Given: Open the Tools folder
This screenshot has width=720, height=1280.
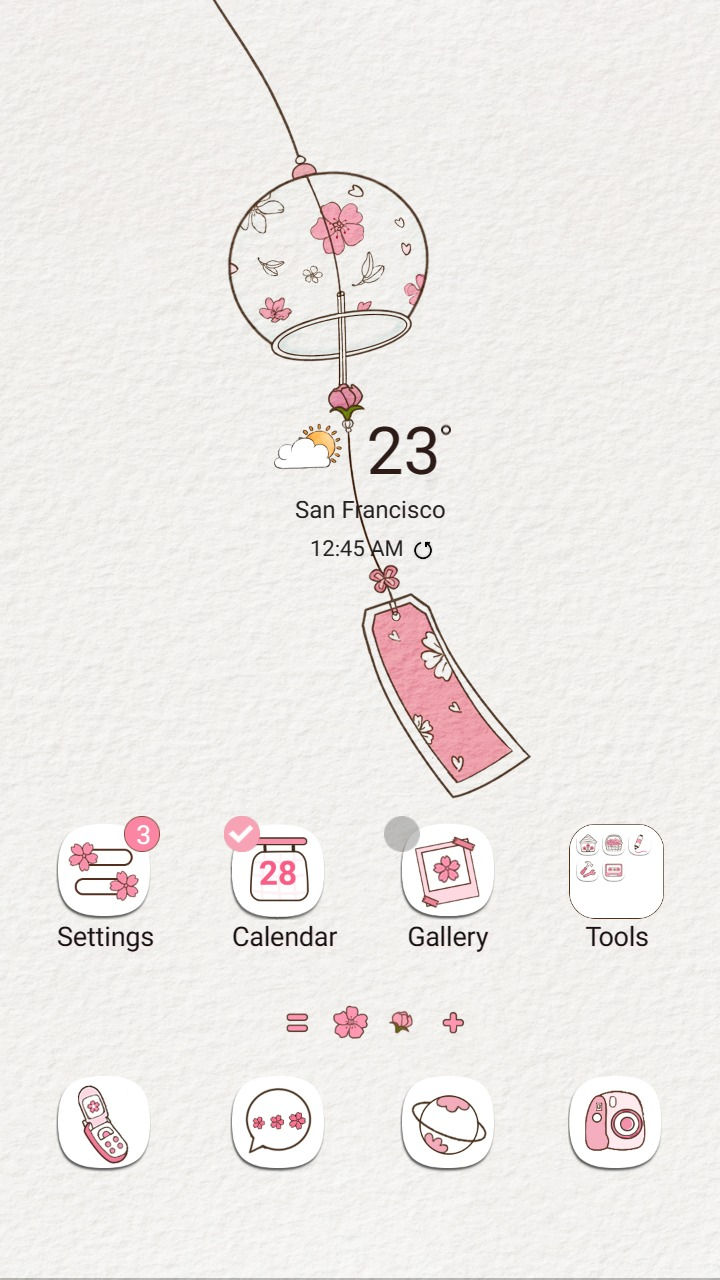Looking at the screenshot, I should (x=616, y=871).
